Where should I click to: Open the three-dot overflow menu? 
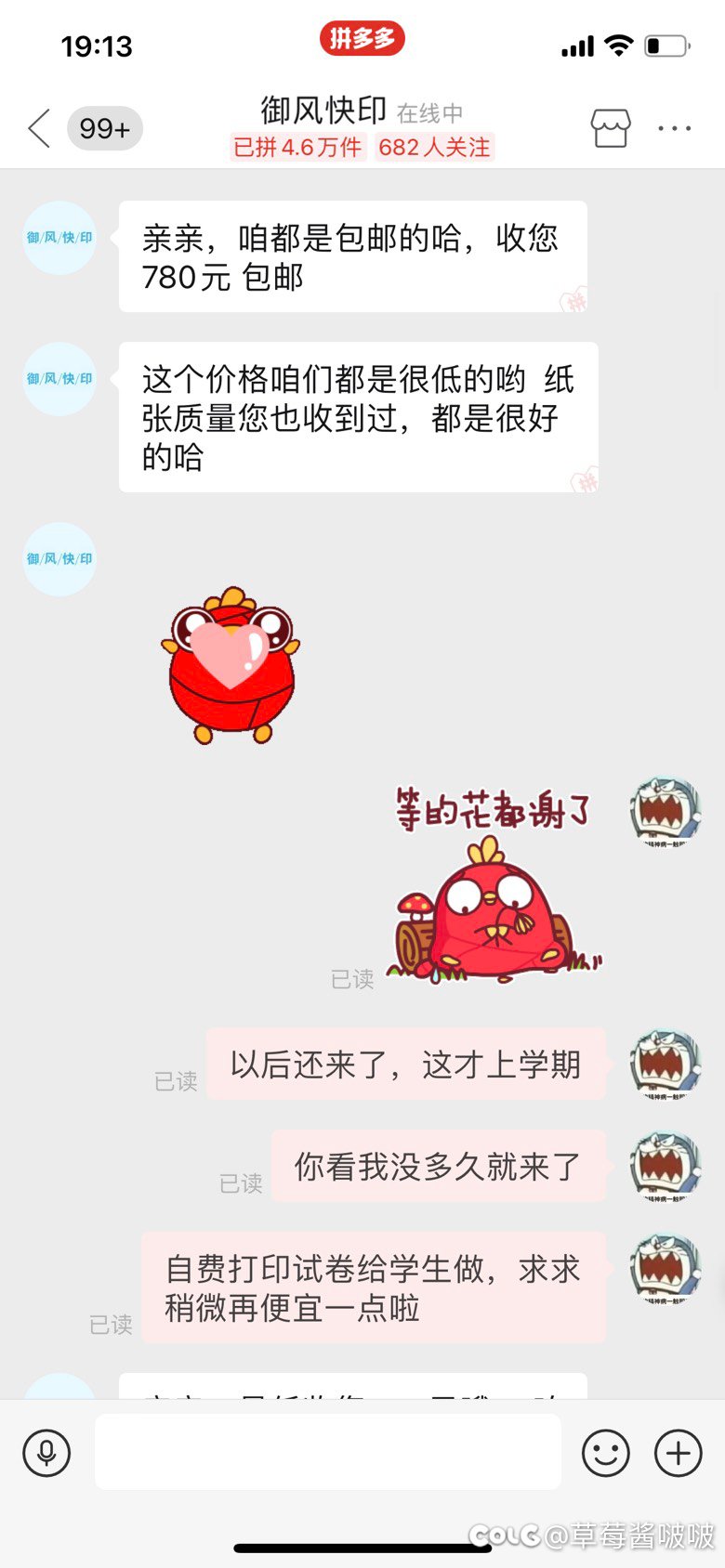674,128
